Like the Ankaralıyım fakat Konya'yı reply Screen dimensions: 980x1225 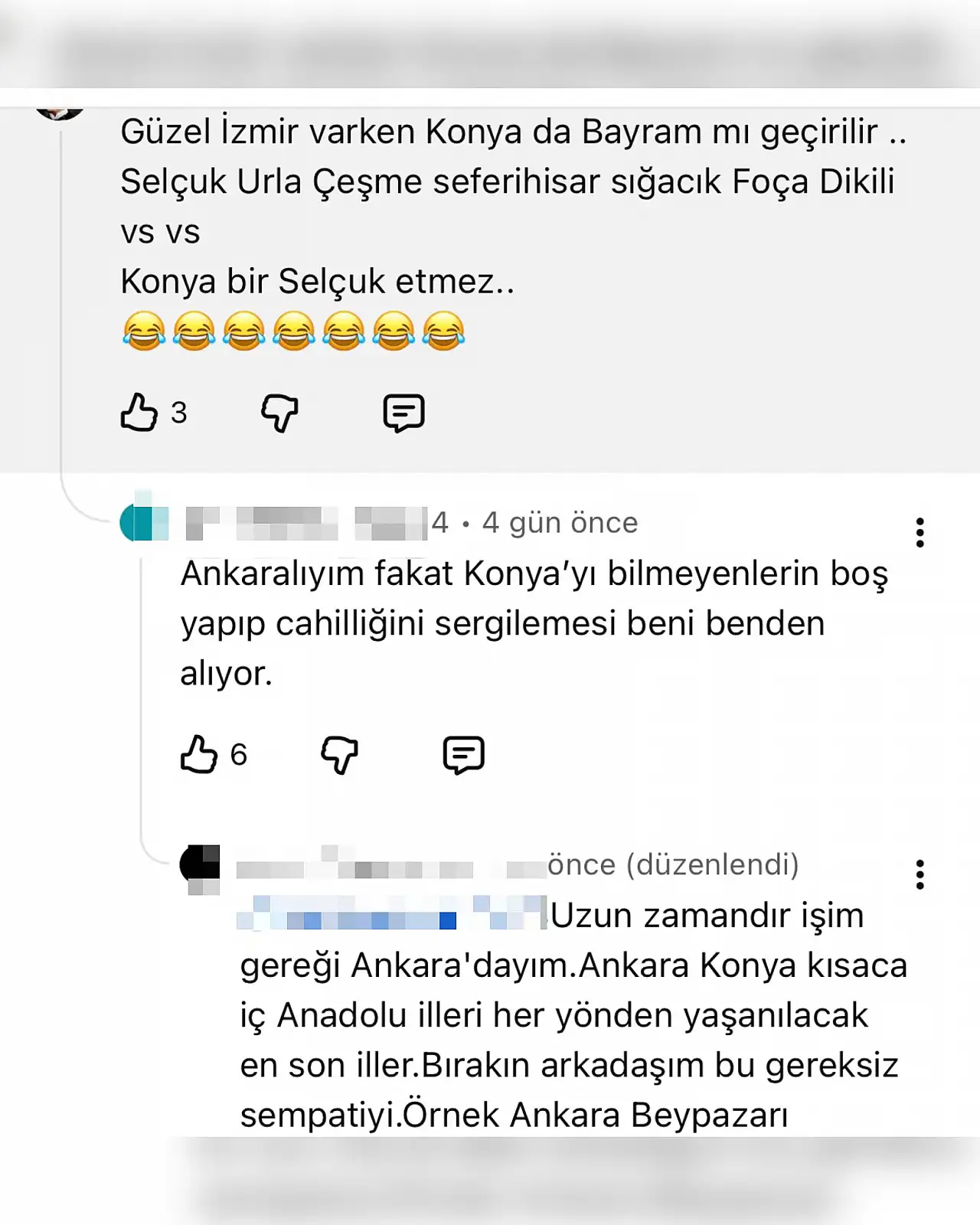pos(199,755)
